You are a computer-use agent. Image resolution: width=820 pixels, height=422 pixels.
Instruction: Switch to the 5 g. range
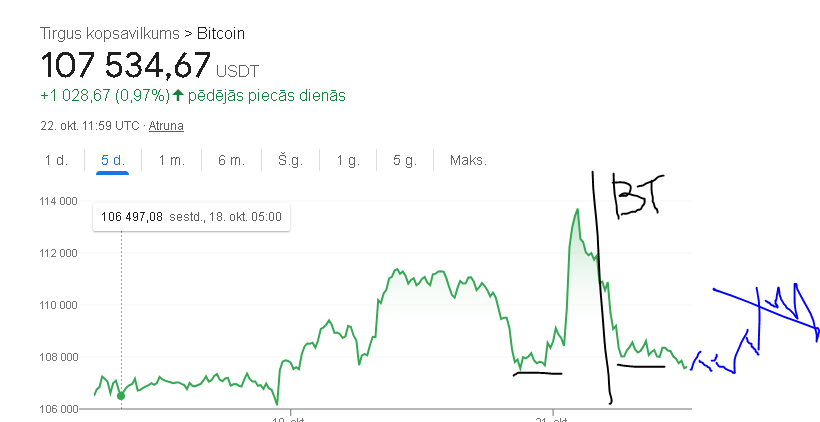(x=404, y=161)
